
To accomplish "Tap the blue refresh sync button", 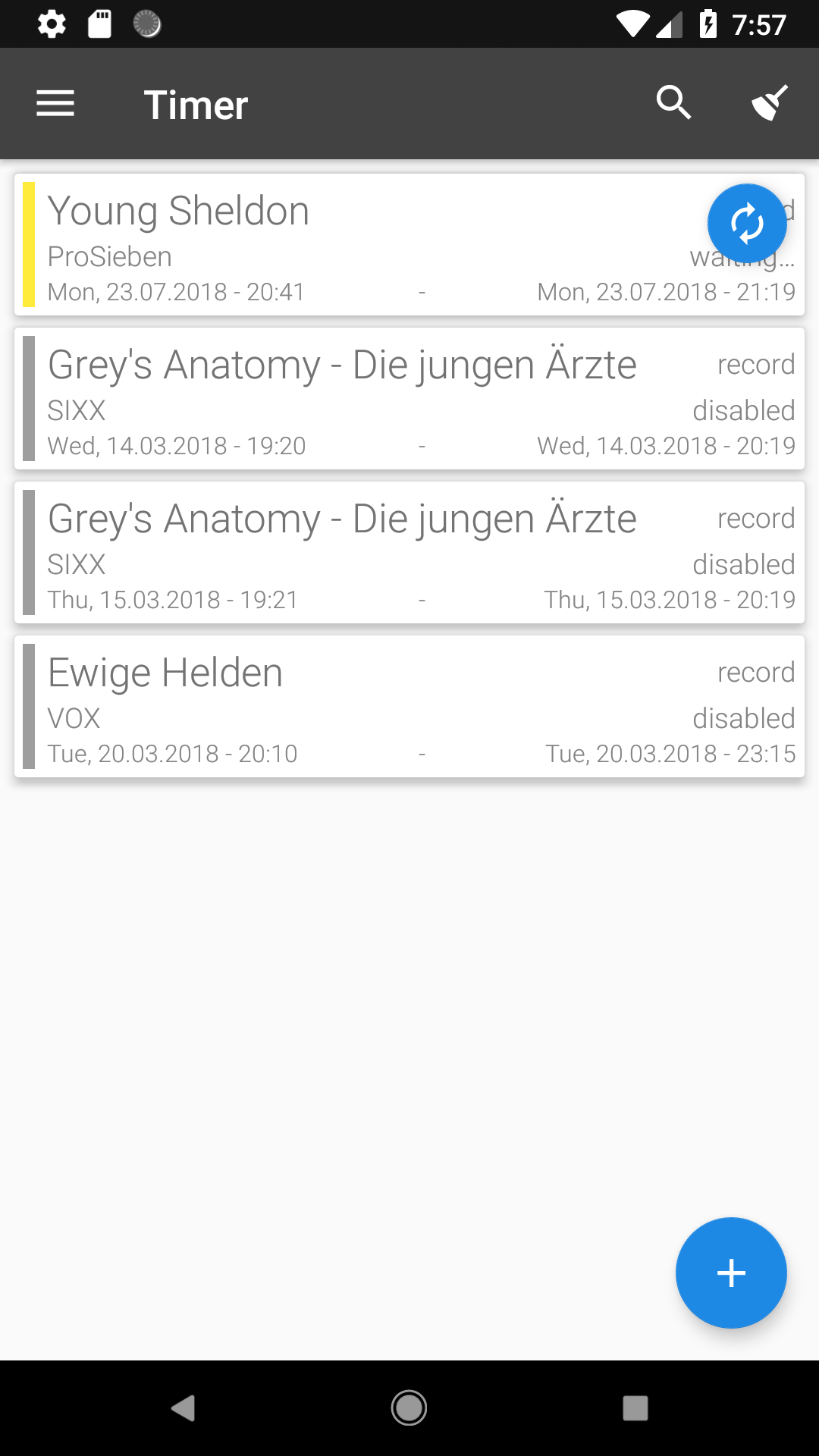I will (747, 224).
